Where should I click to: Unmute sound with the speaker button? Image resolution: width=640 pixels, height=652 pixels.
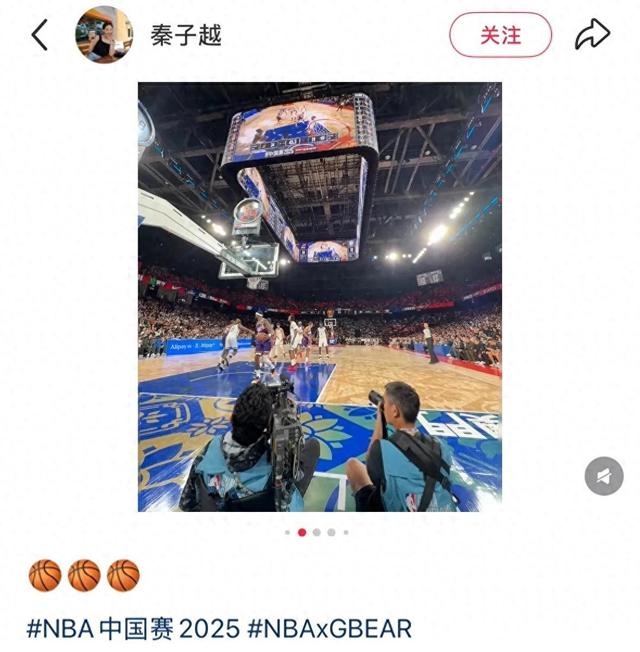604,477
